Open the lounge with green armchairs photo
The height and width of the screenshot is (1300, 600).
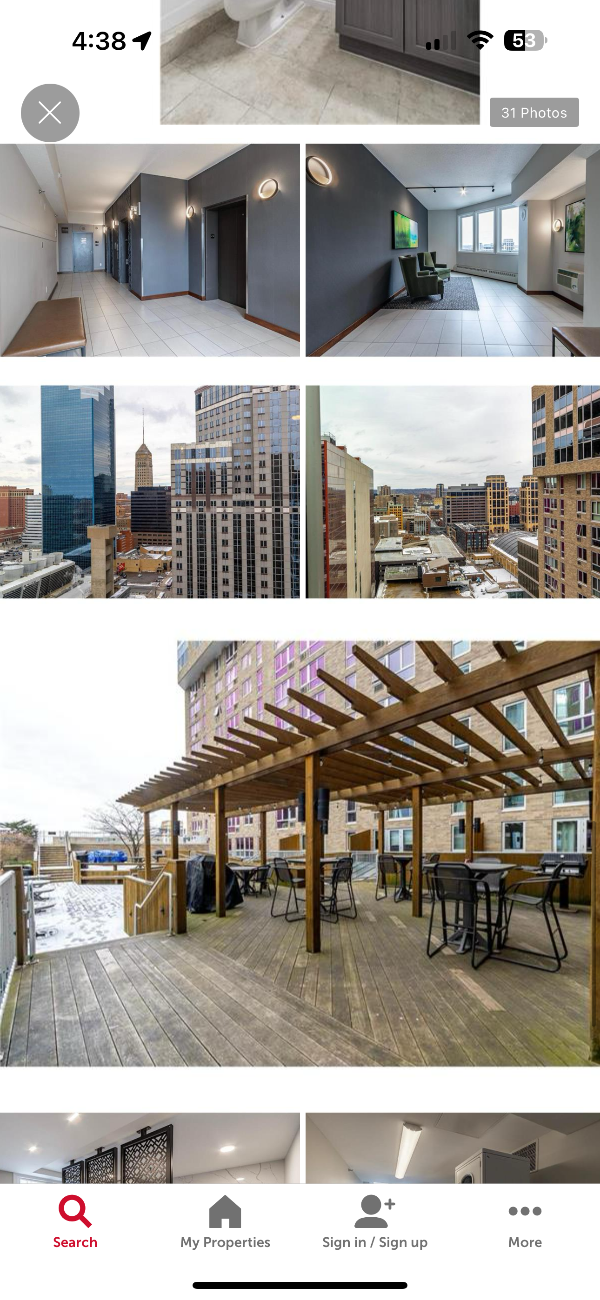tap(452, 250)
